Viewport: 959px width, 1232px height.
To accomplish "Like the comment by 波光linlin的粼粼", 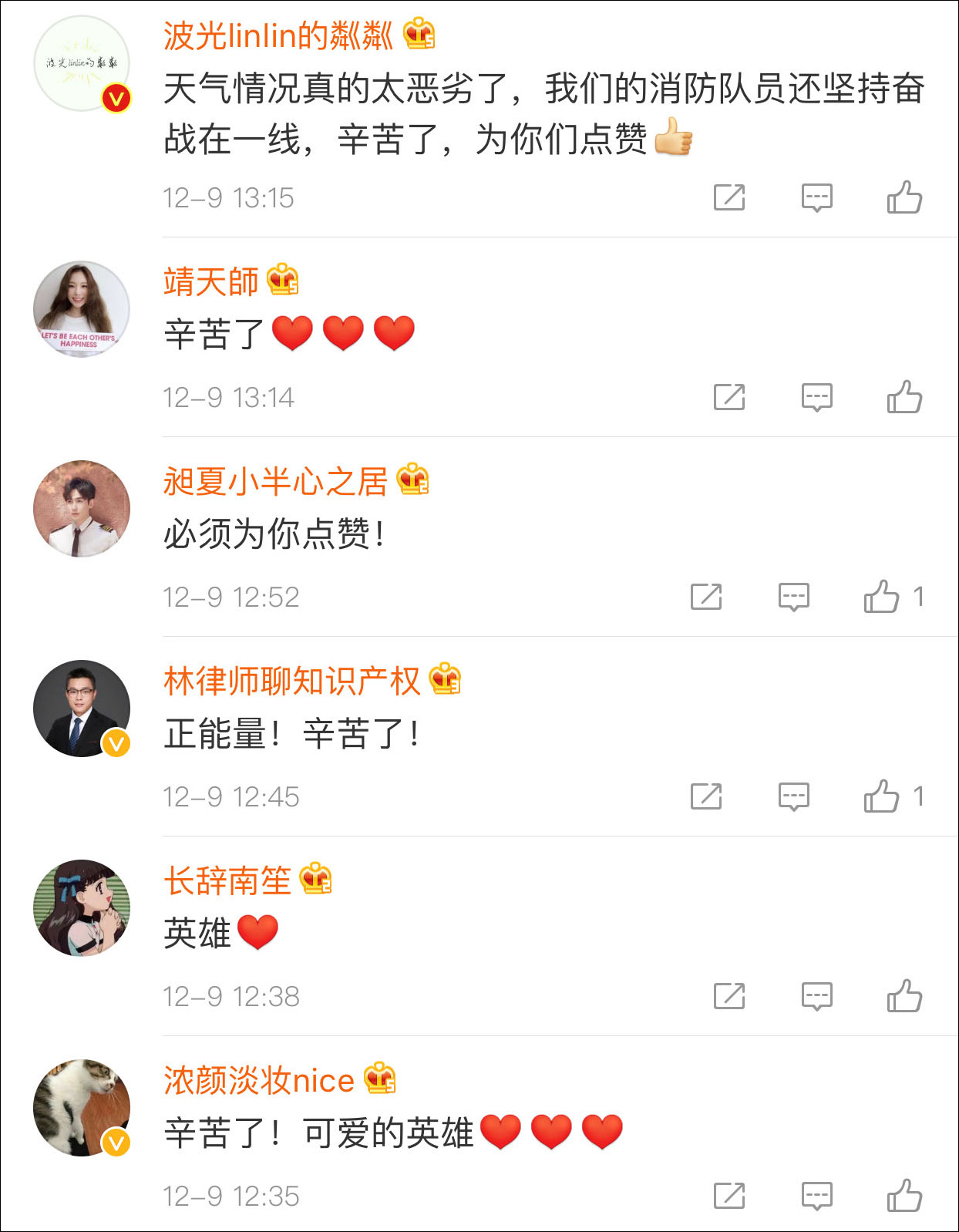I will point(904,197).
